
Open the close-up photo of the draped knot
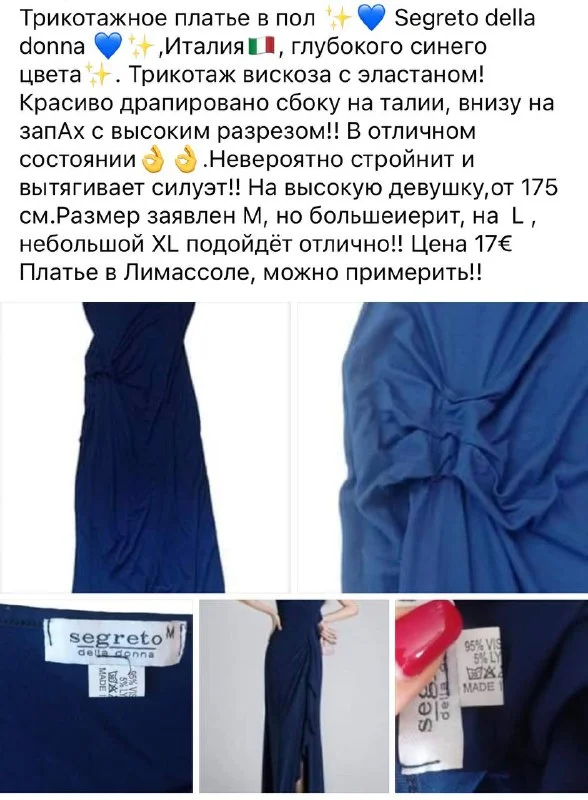tap(443, 447)
